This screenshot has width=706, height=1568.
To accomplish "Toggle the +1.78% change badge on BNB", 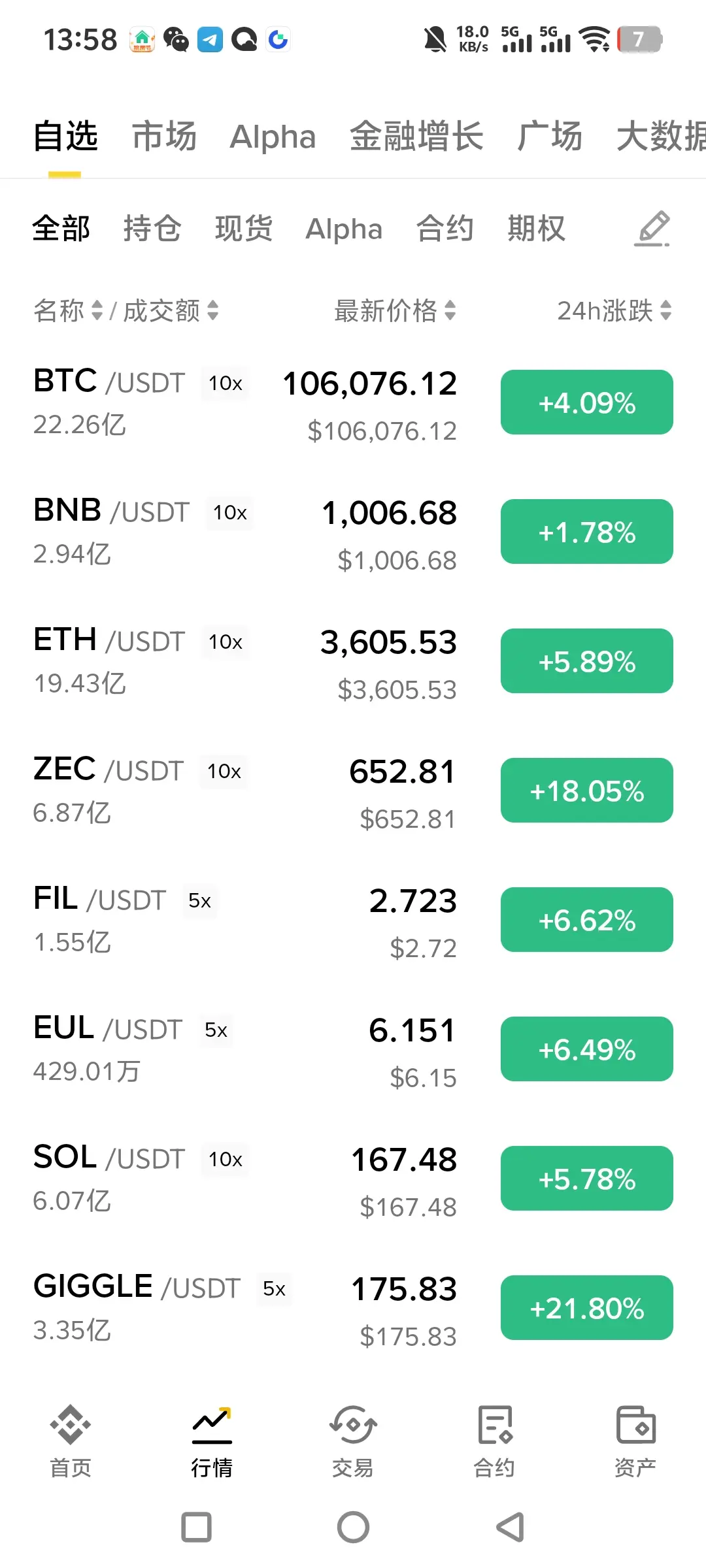I will coord(586,532).
